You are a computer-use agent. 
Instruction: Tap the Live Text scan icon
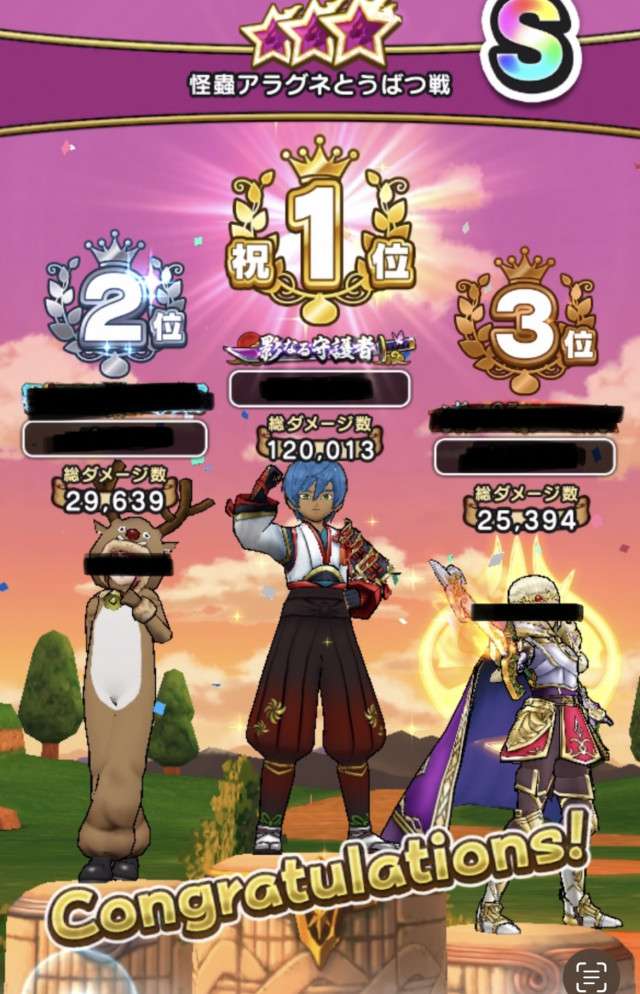(598, 969)
